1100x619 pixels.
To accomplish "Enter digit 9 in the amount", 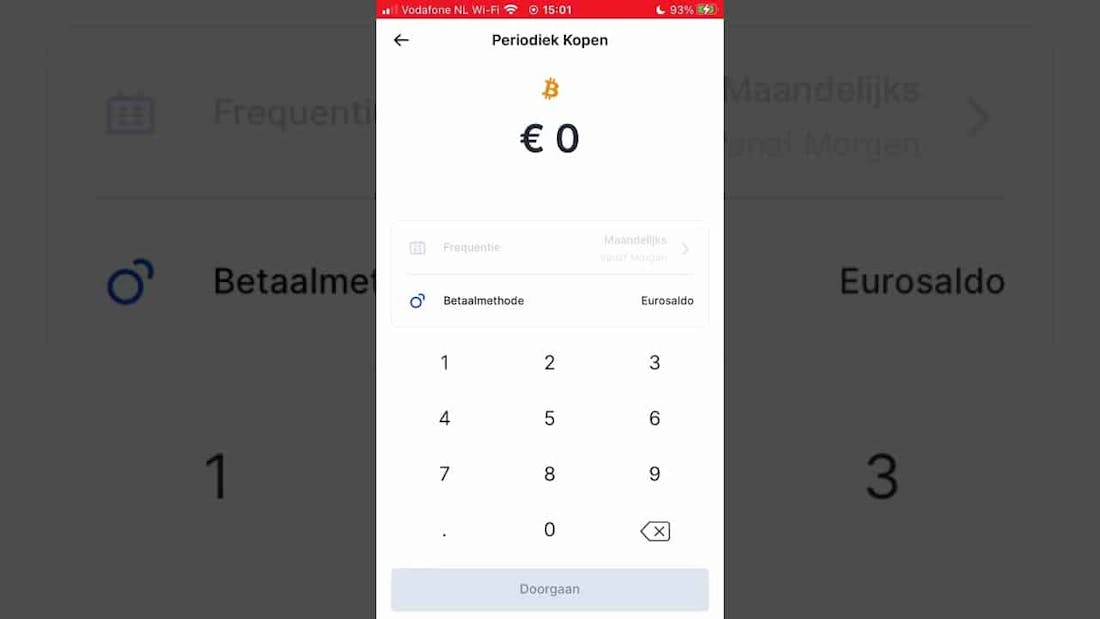I will click(654, 474).
